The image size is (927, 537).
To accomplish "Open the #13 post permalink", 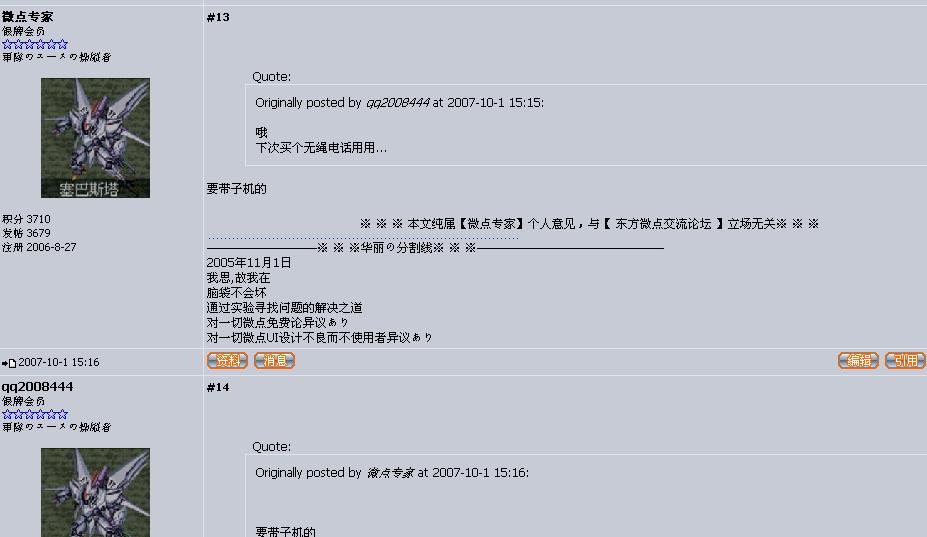I will [x=218, y=17].
